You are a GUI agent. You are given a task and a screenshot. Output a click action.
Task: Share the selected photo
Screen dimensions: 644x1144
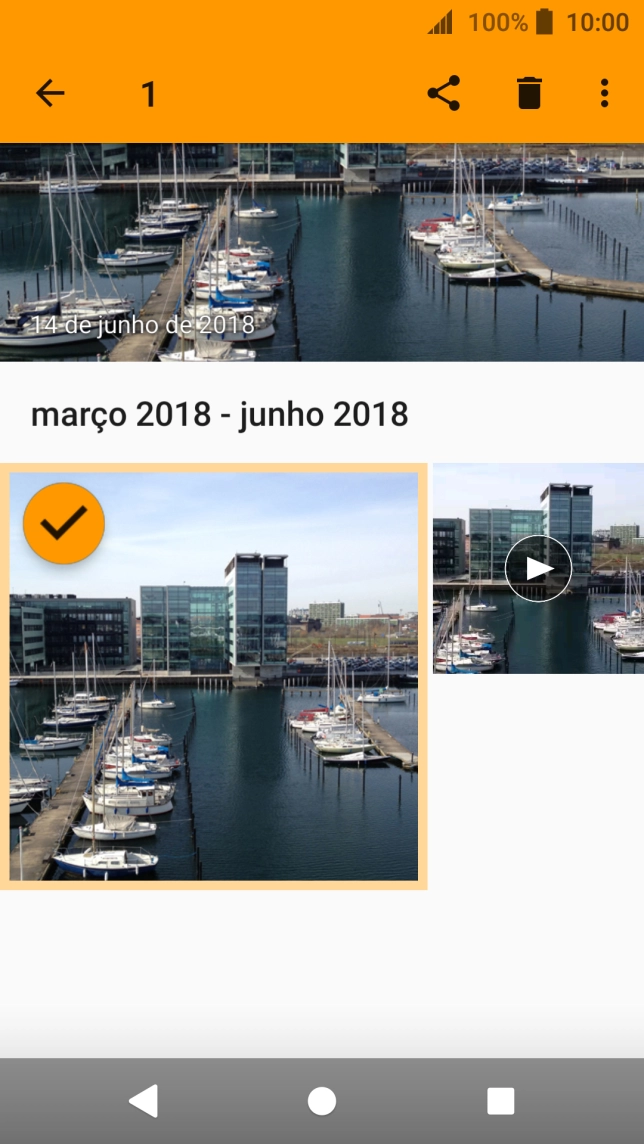443,94
